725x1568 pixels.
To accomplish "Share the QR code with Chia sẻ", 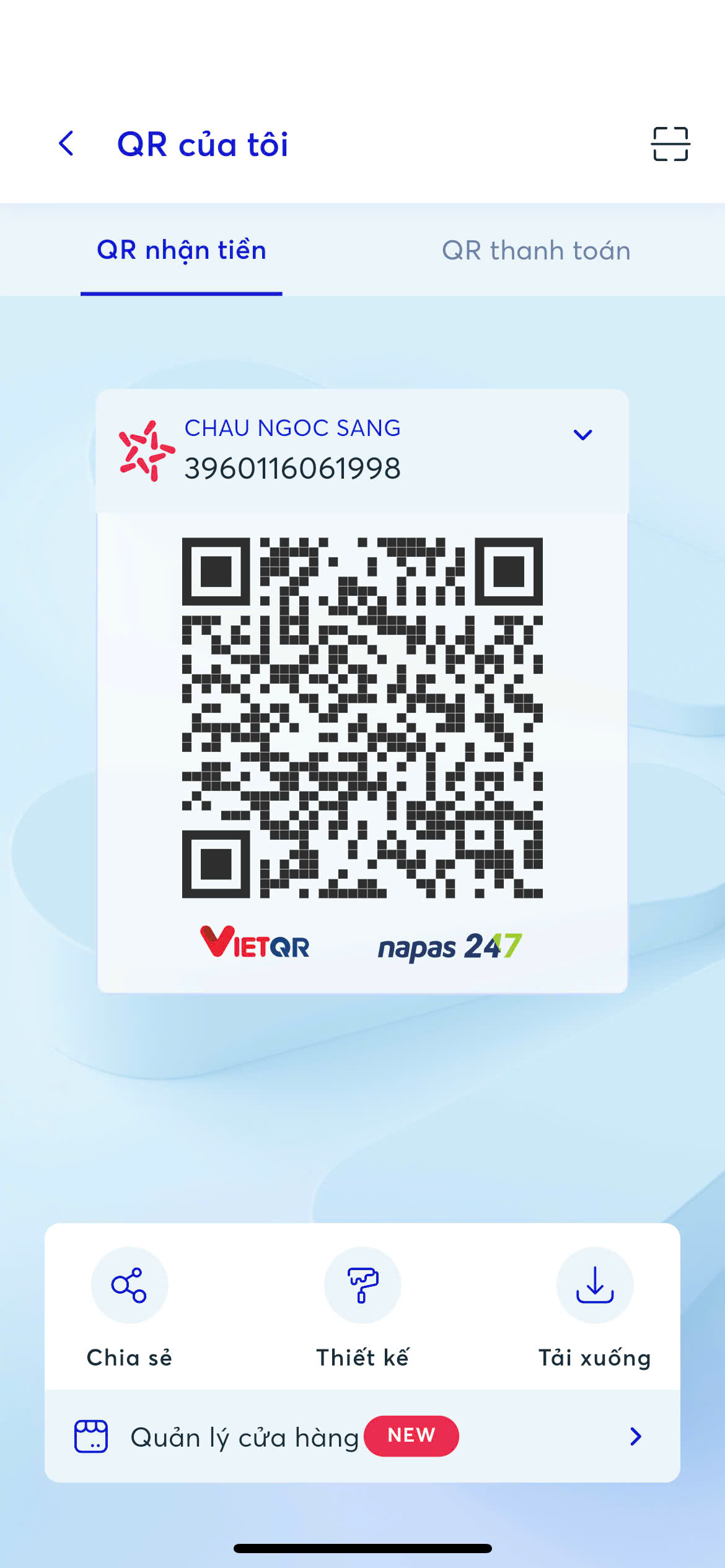I will coord(130,1307).
